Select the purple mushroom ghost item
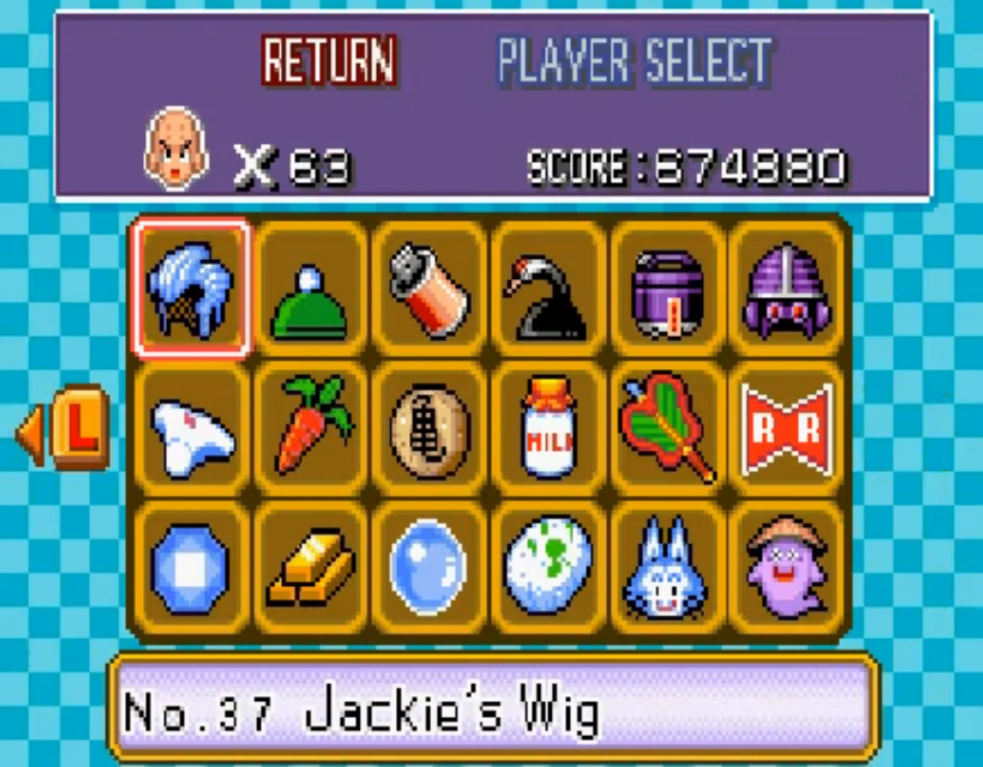The image size is (983, 767). click(787, 570)
